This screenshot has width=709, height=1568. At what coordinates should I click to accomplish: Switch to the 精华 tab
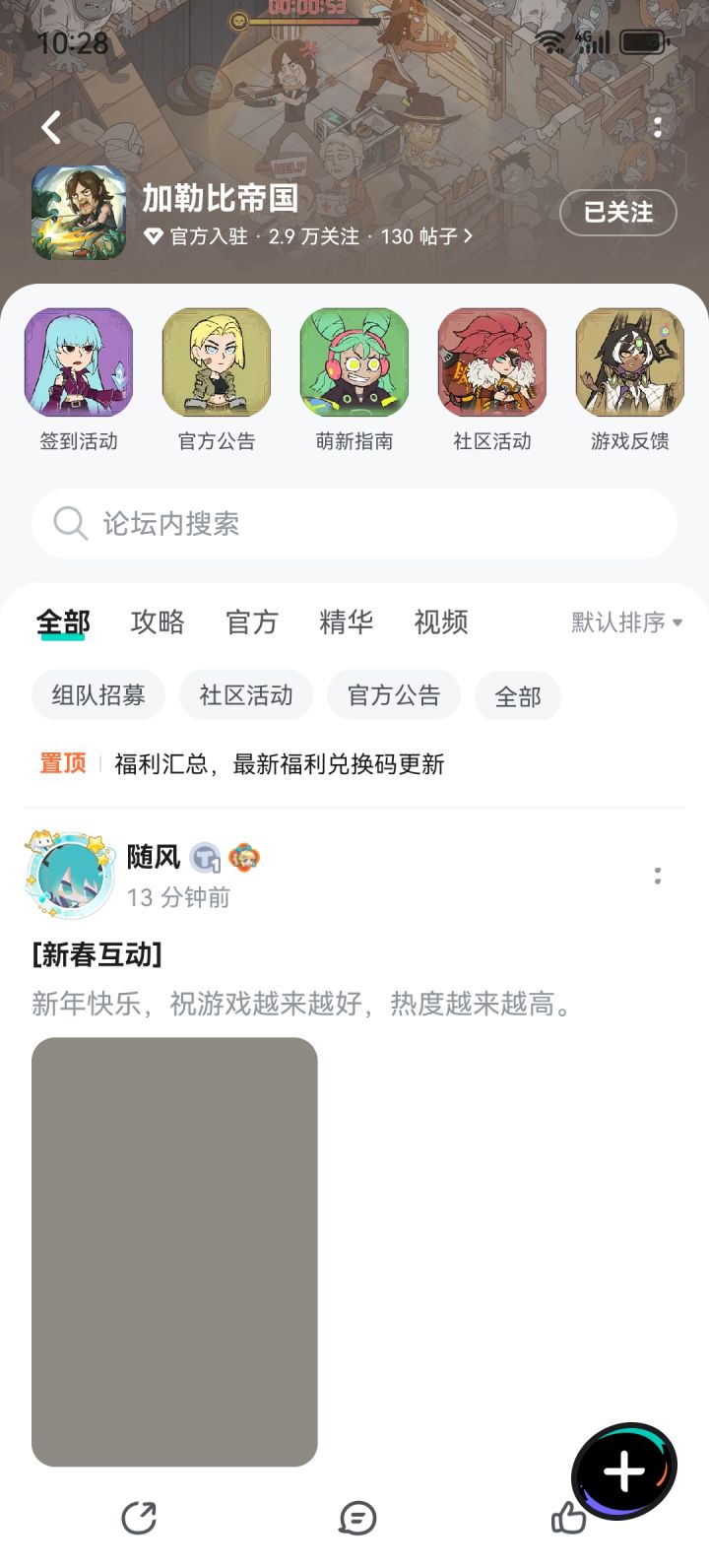coord(345,621)
